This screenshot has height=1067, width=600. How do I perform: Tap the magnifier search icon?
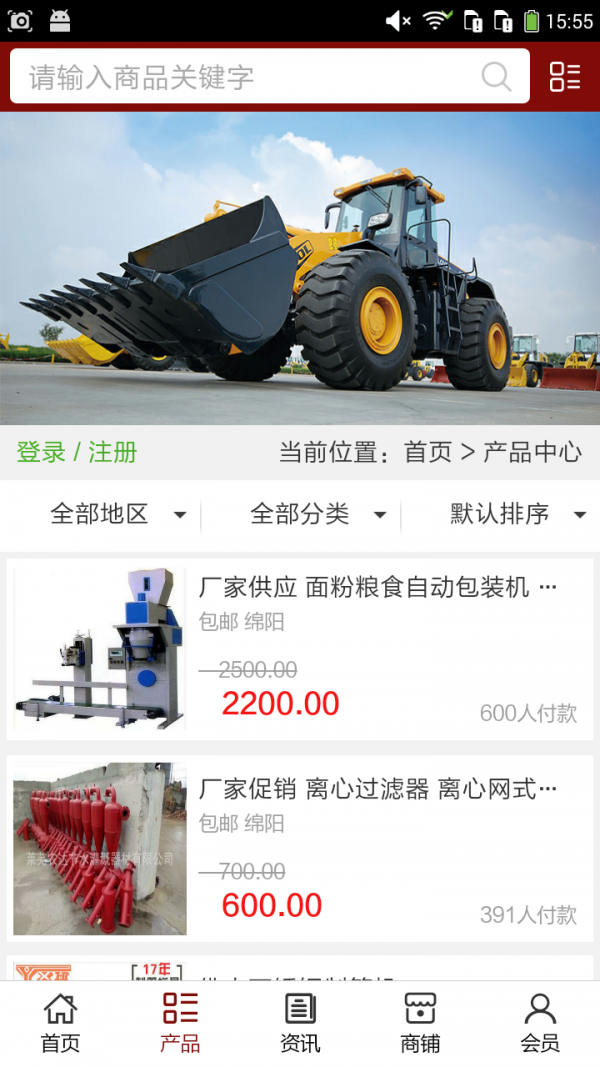496,77
